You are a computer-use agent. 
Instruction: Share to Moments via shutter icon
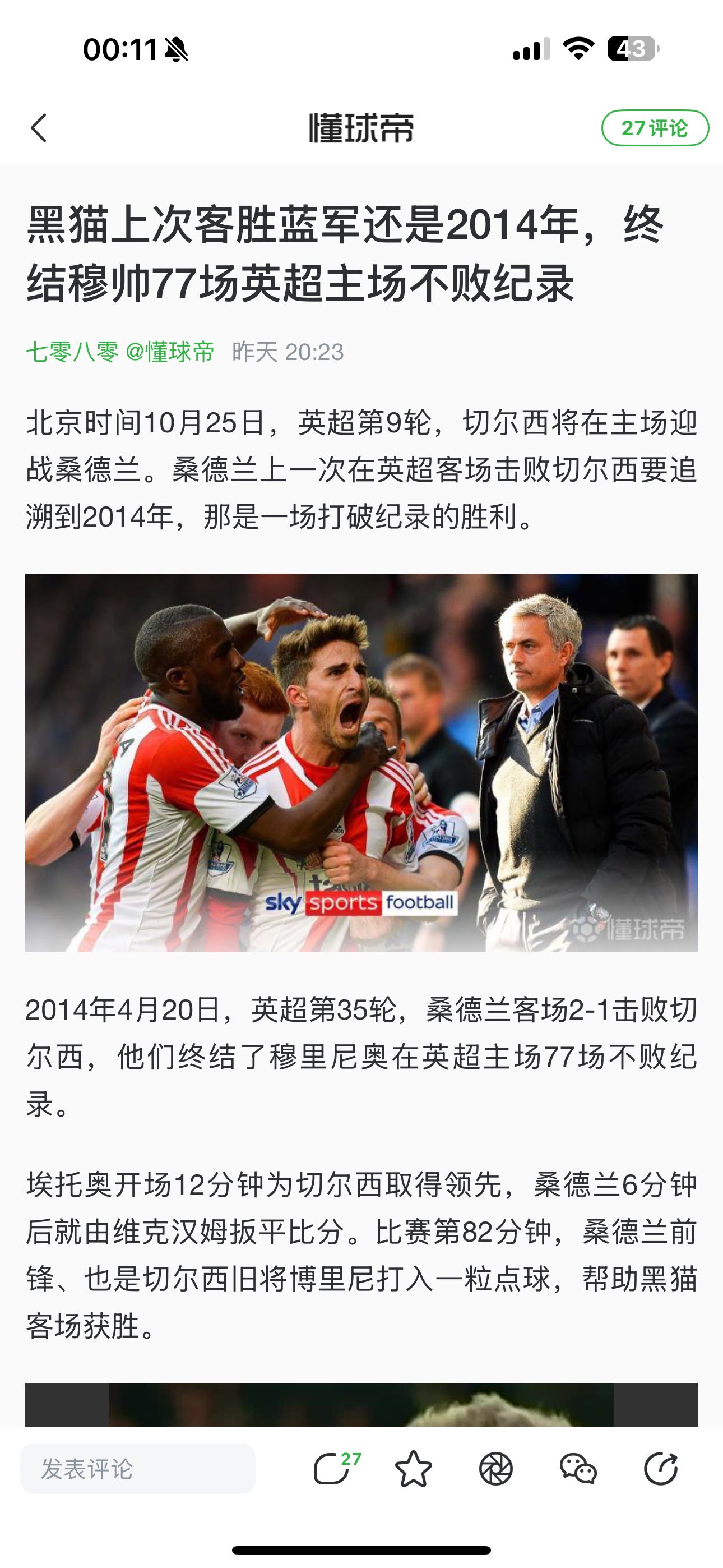495,1469
